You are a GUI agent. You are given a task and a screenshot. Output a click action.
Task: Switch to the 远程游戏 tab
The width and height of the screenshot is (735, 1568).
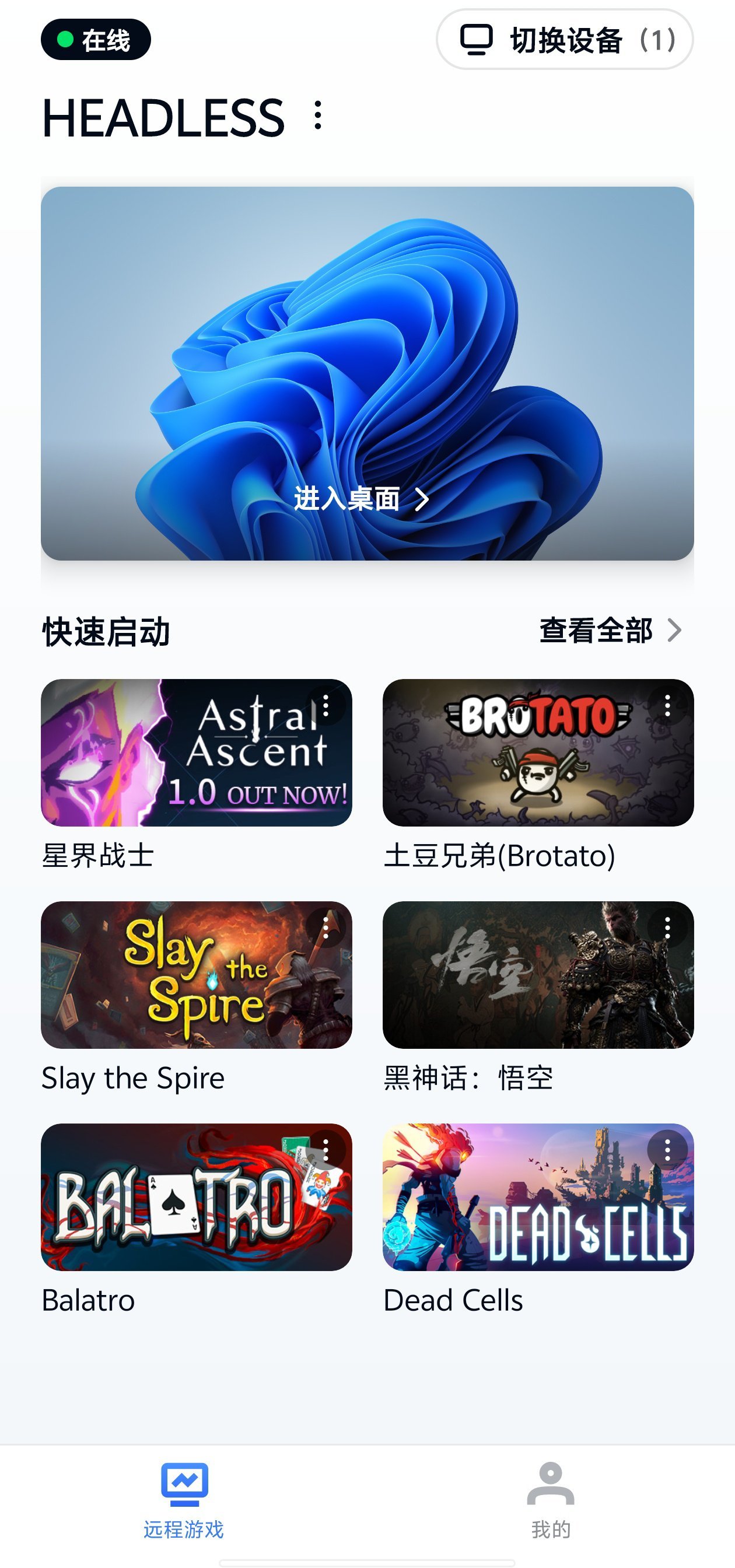184,1500
